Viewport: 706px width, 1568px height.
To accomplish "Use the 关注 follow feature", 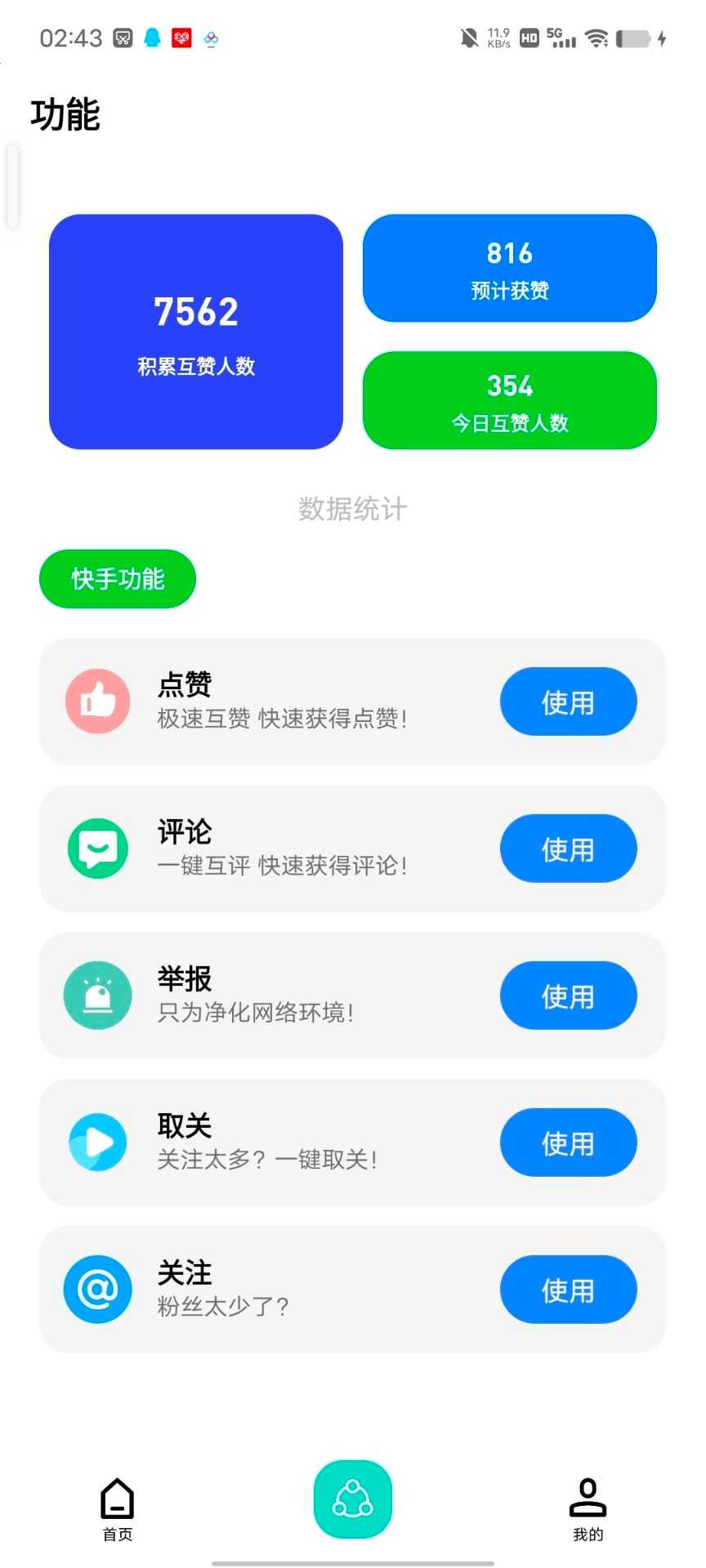I will [568, 1290].
